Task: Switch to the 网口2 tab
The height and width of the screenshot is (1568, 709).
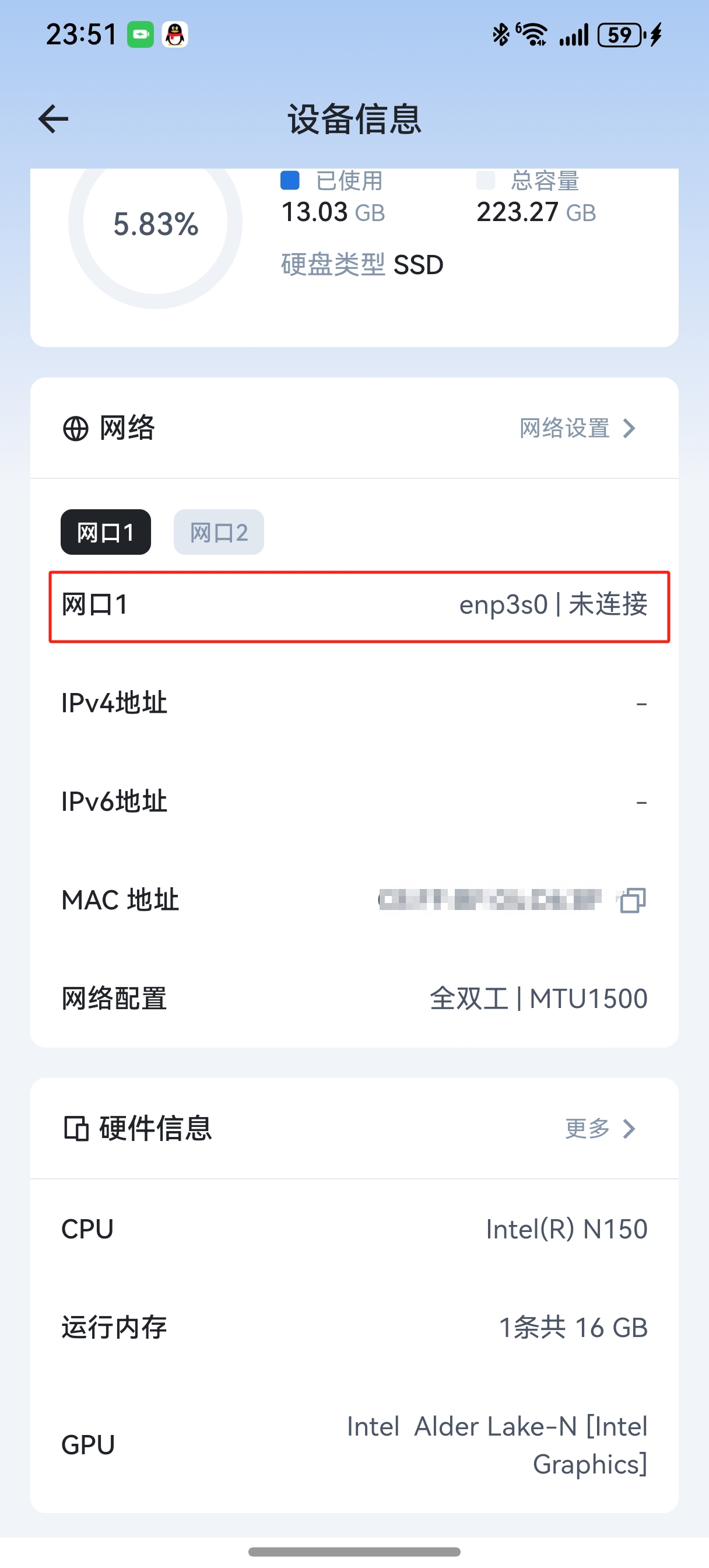Action: coord(219,533)
